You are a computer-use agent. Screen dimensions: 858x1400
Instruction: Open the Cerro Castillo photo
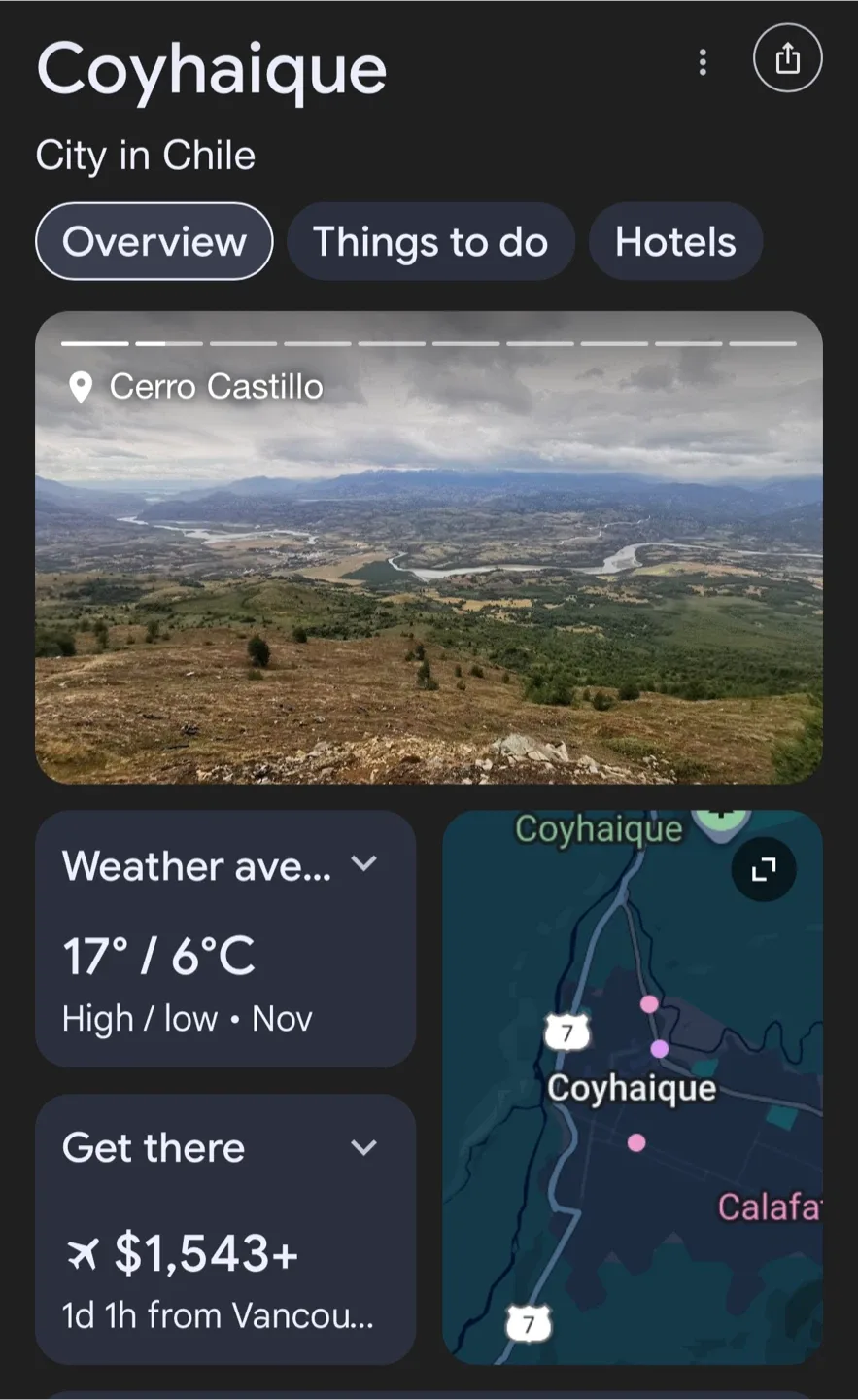coord(429,547)
